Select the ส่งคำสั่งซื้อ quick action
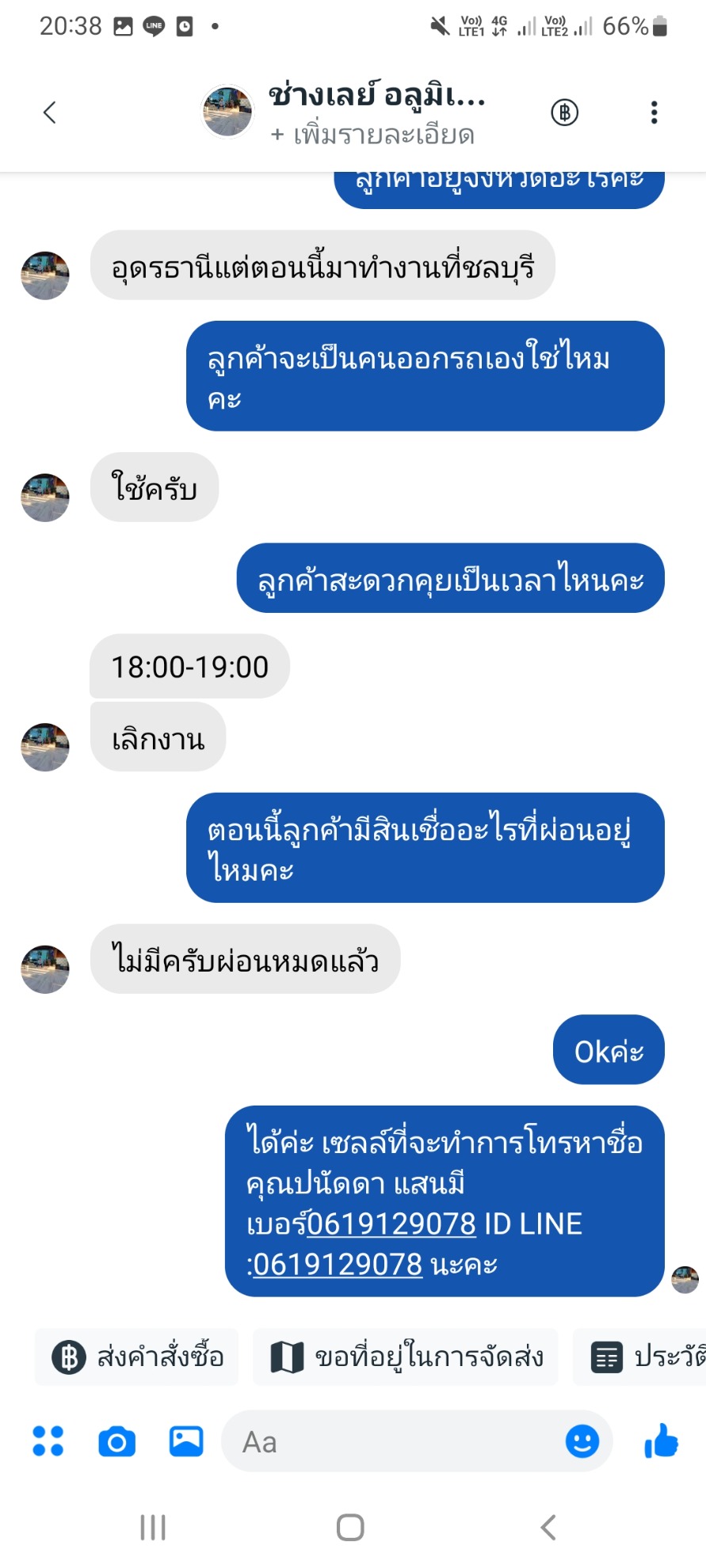This screenshot has width=706, height=1568. point(137,1357)
